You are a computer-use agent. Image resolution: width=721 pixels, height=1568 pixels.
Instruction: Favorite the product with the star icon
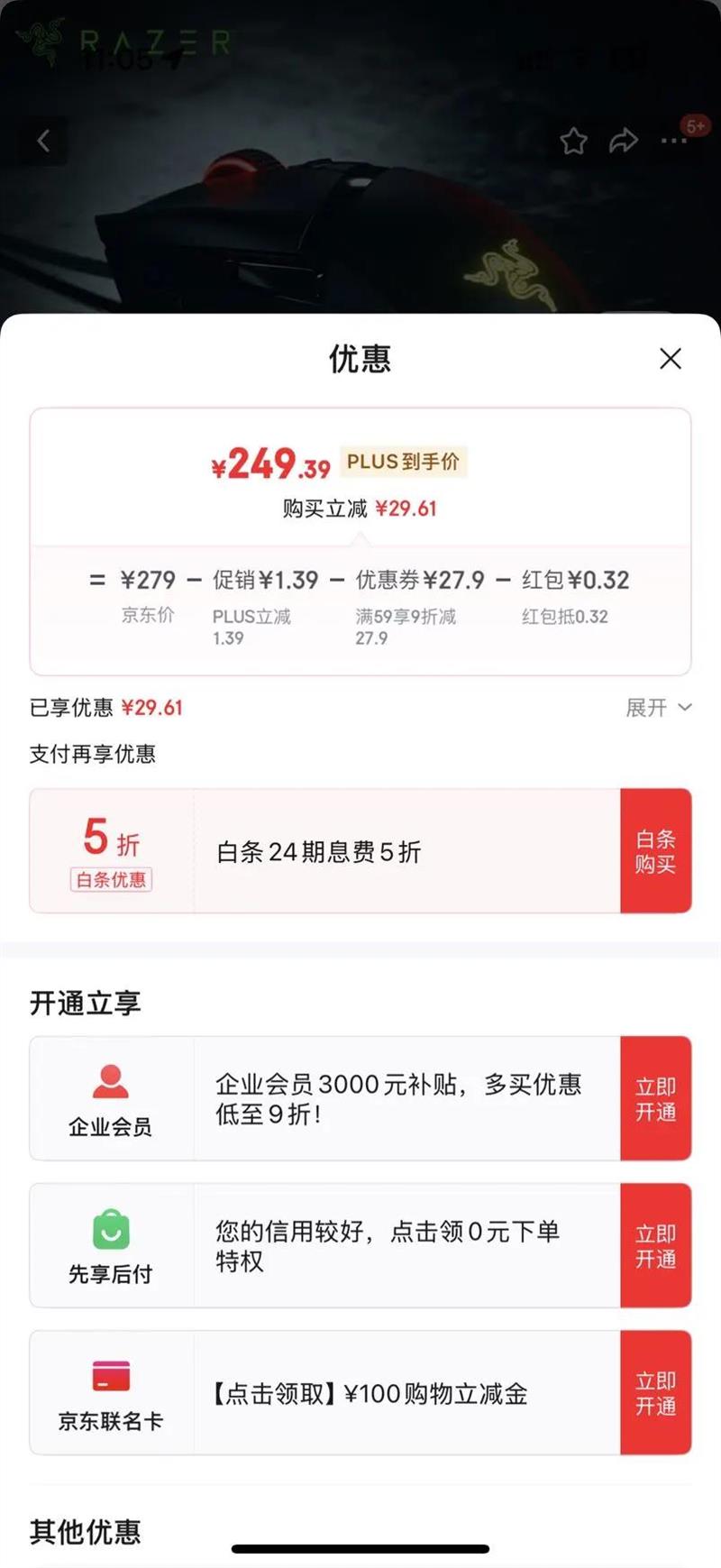pos(573,141)
